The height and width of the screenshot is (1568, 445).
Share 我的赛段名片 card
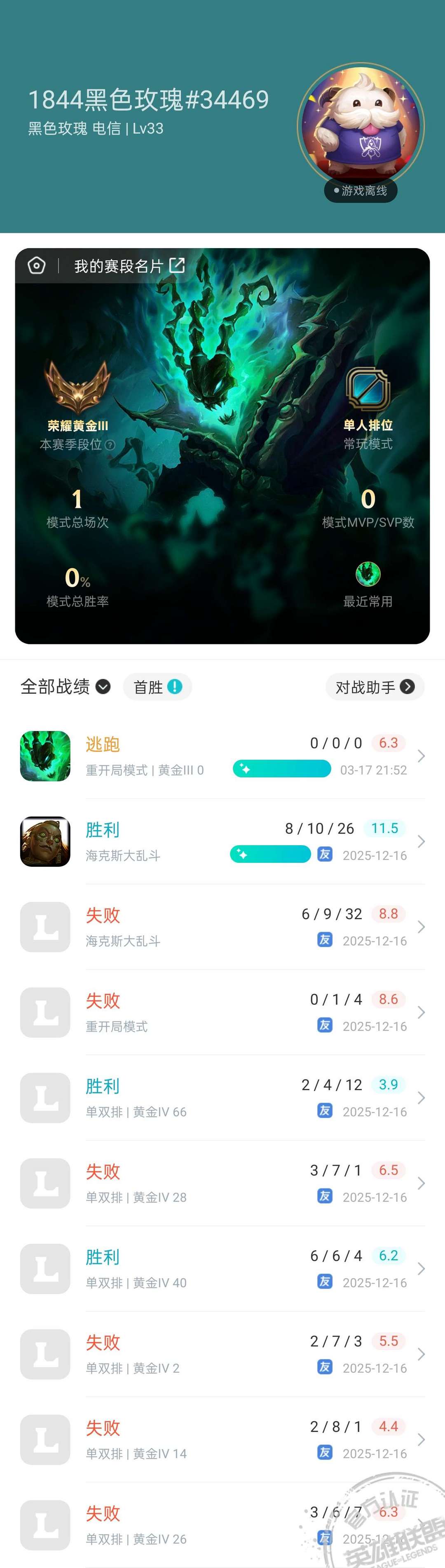[x=177, y=265]
